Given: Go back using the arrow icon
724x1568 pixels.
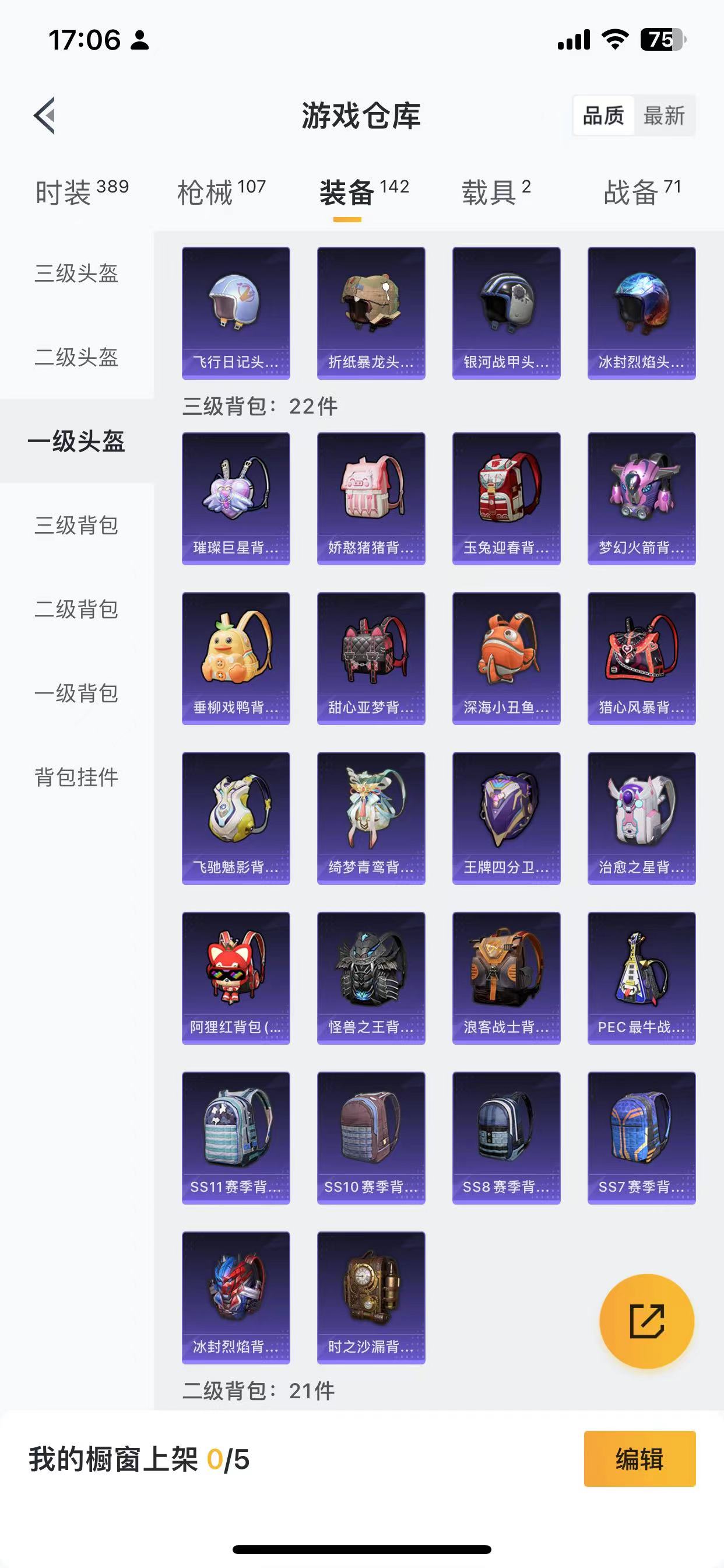Looking at the screenshot, I should [x=45, y=115].
